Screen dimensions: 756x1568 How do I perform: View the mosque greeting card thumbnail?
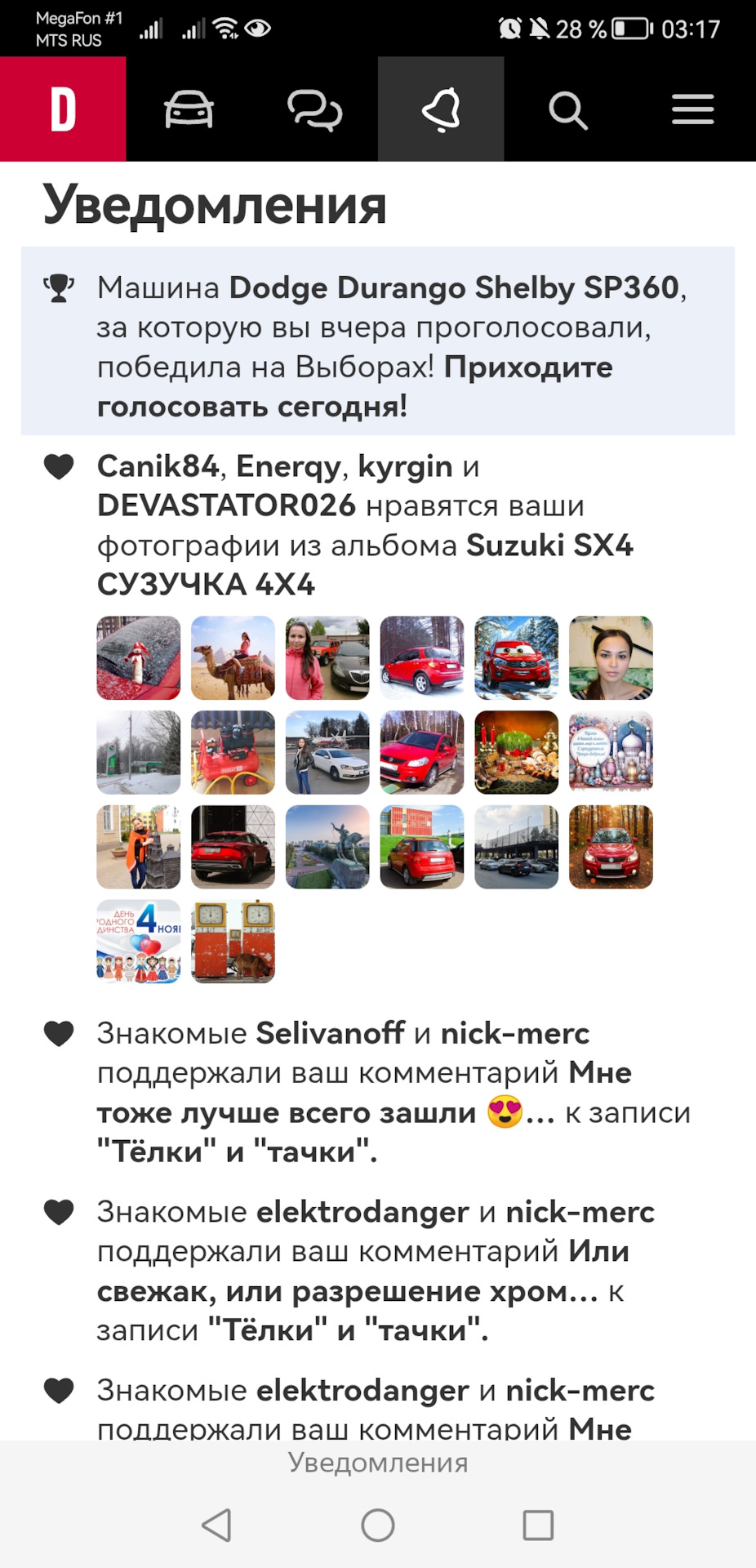(x=611, y=752)
